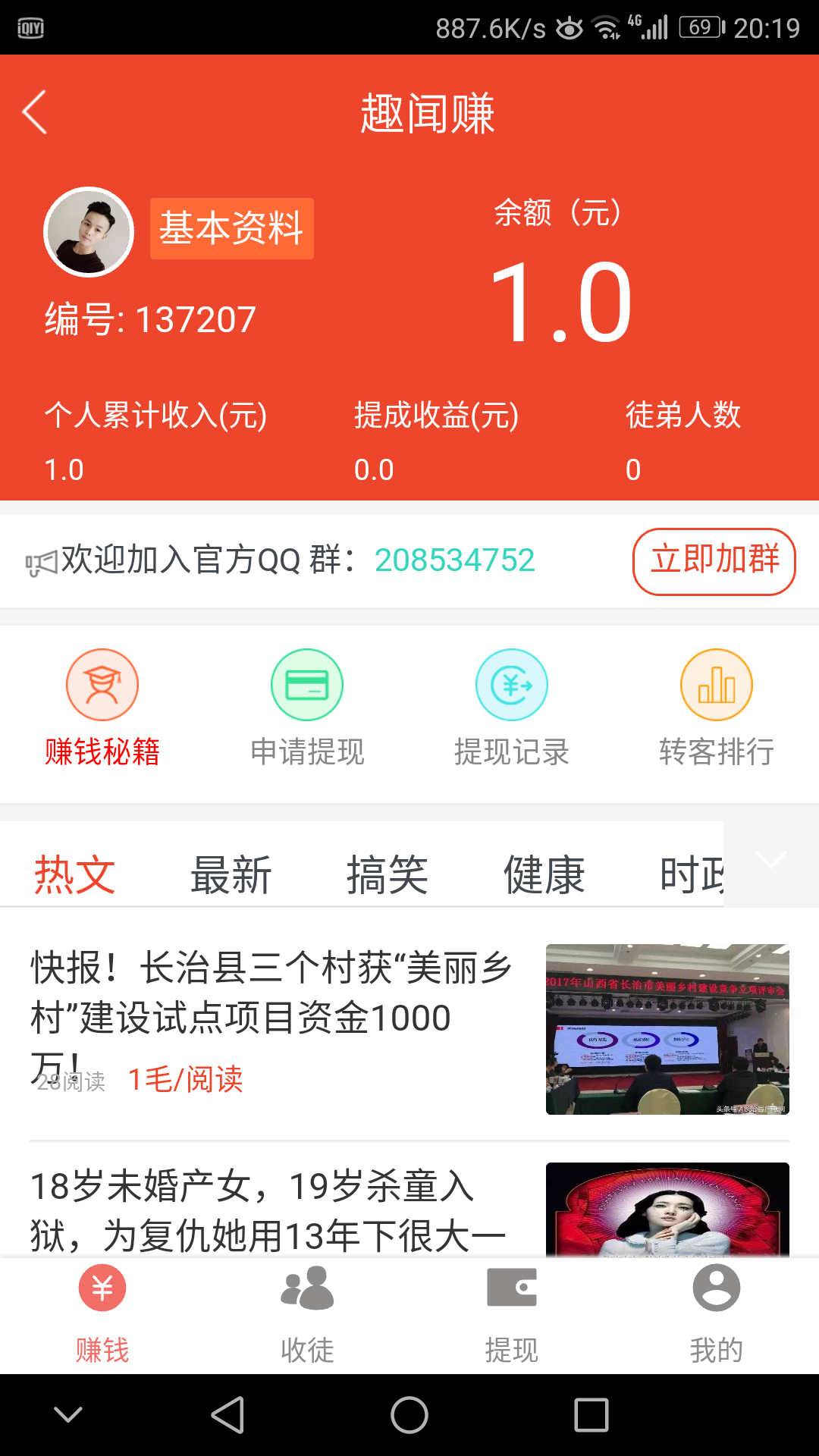Viewport: 819px width, 1456px height.
Task: Switch to the 搞笑 tab
Action: click(388, 874)
